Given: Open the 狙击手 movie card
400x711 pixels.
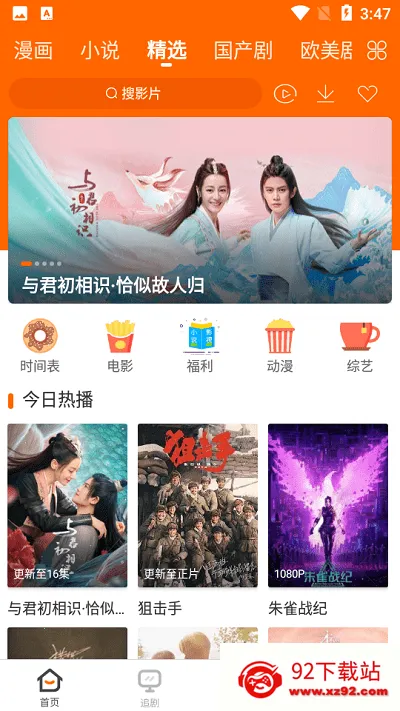Looking at the screenshot, I should point(198,520).
